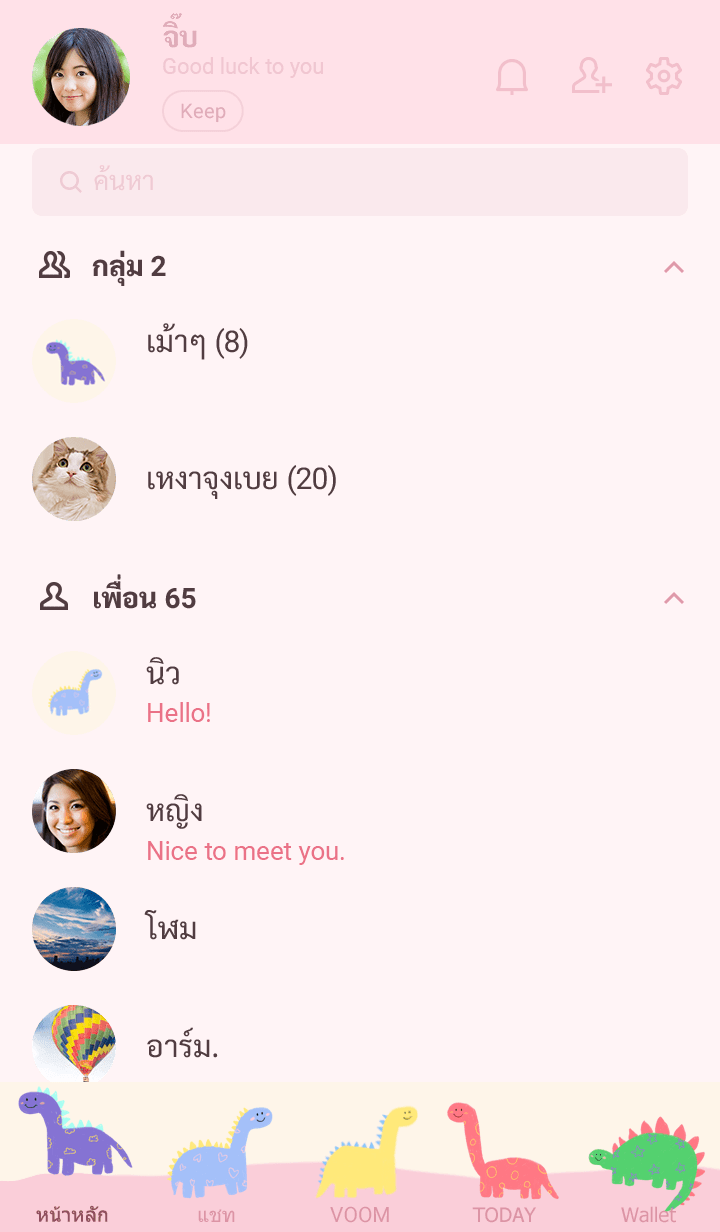Open the settings gear

[663, 77]
